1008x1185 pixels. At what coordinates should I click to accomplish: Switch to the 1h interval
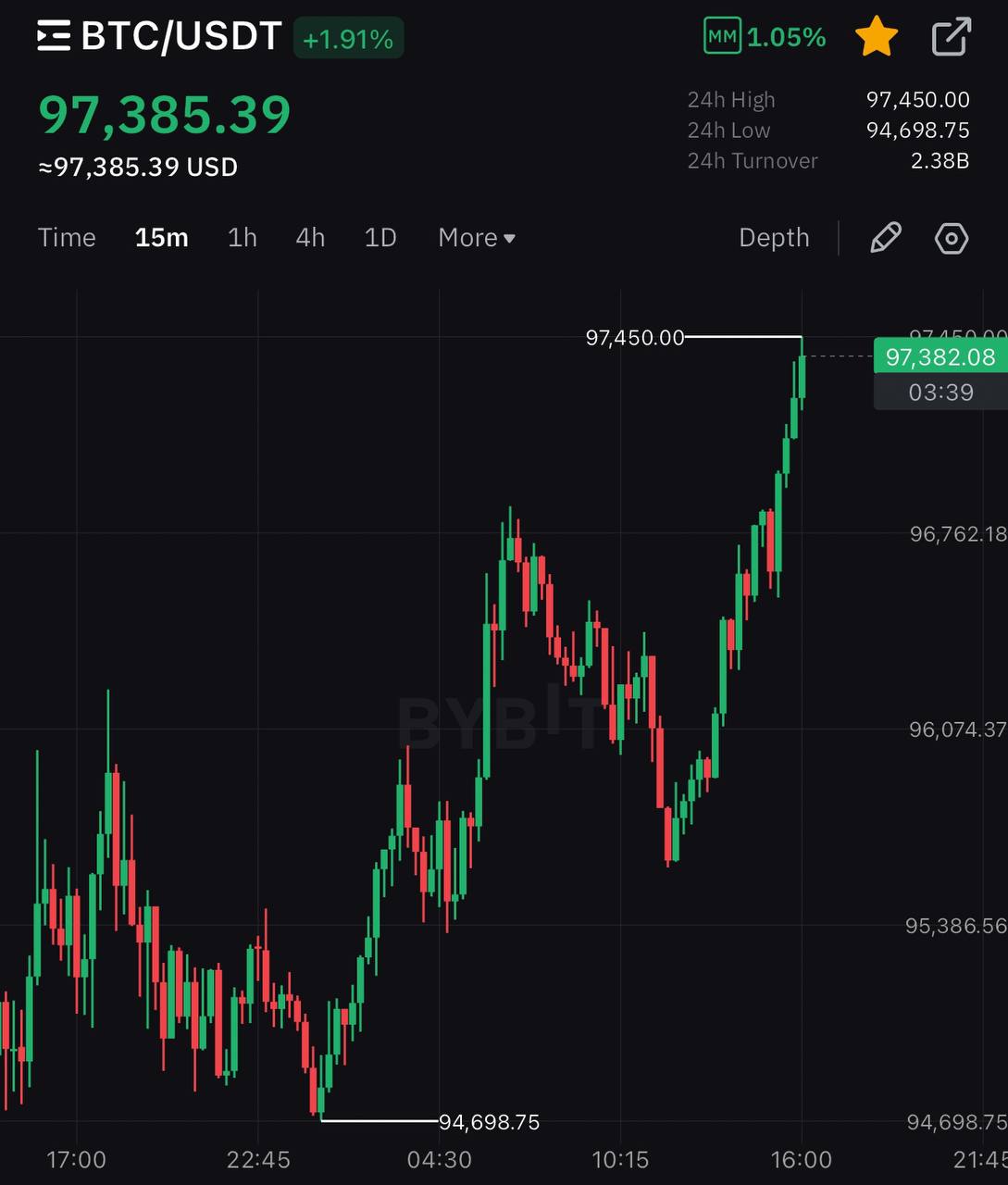pos(243,238)
